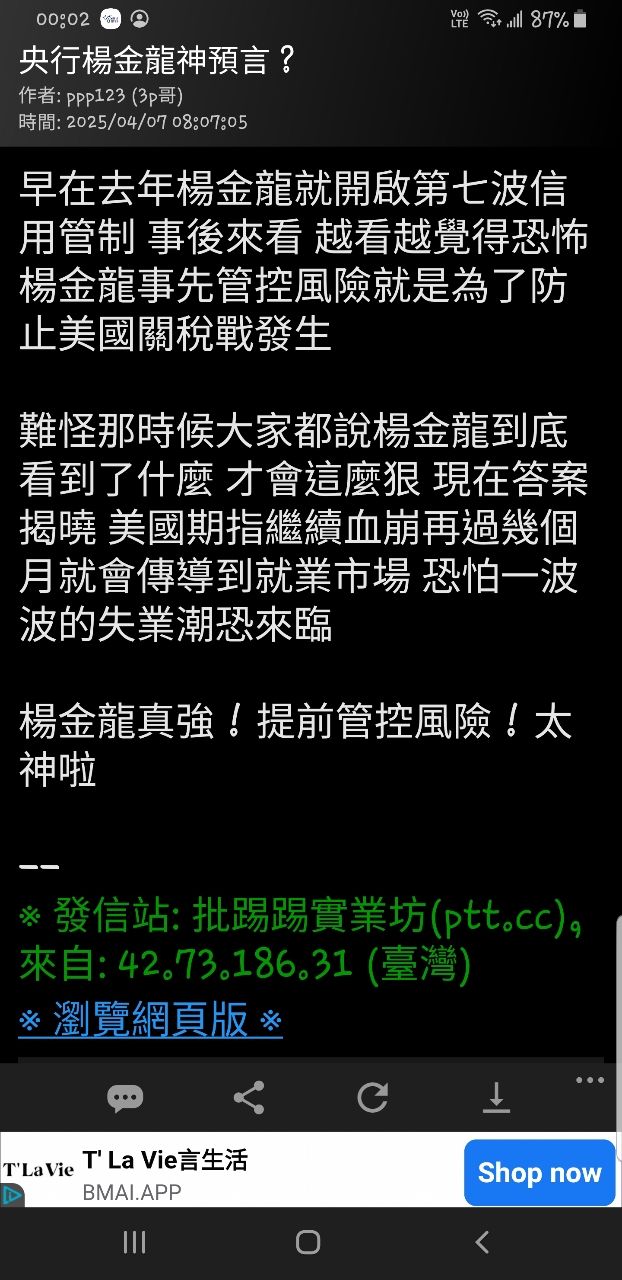Refresh the article
Viewport: 622px width, 1280px height.
pos(372,1098)
